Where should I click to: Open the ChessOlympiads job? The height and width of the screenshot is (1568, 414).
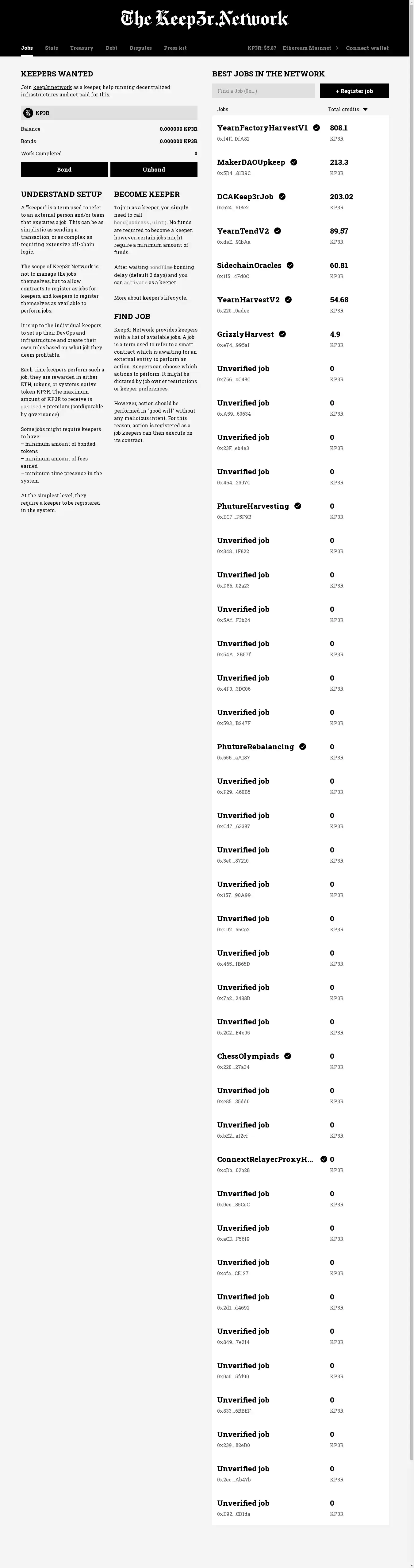(247, 1057)
